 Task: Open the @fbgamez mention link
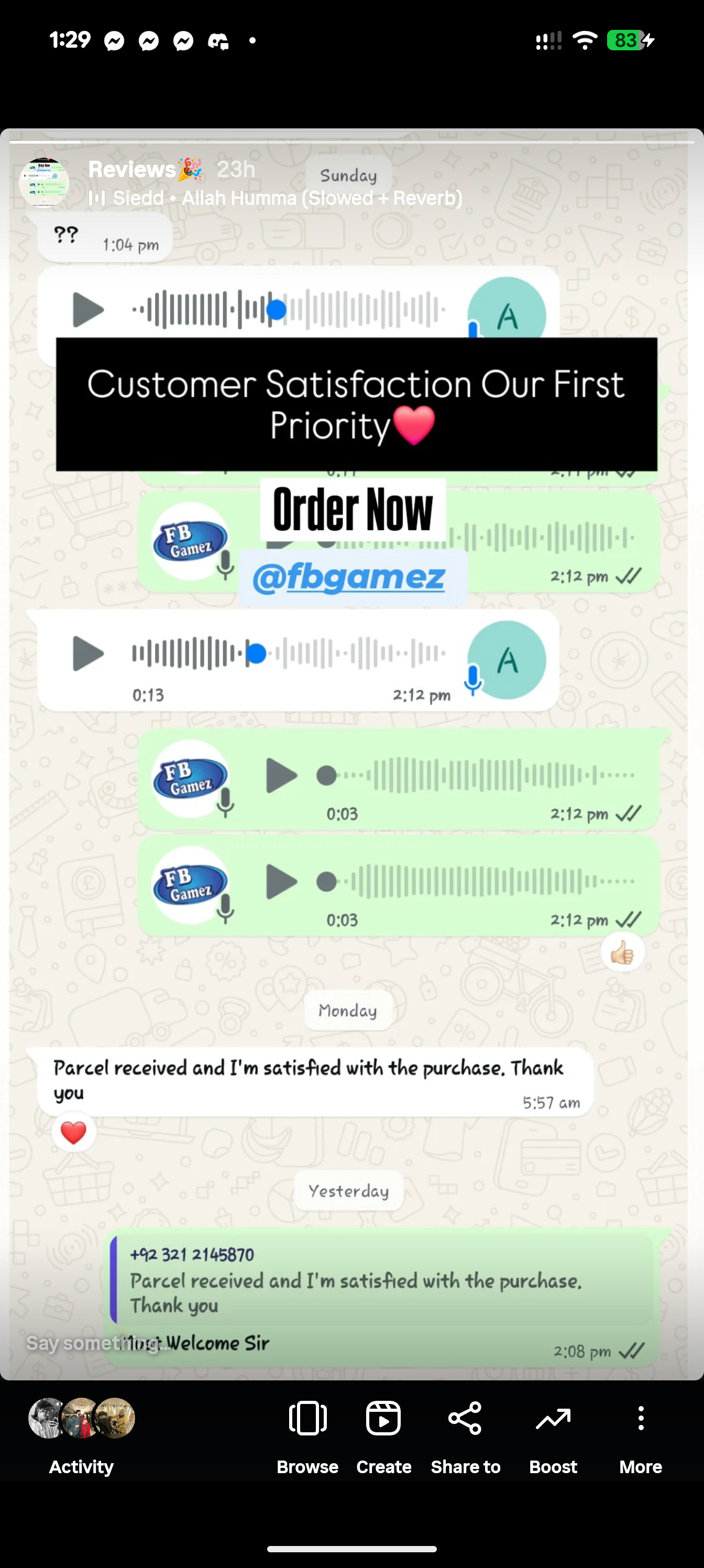(x=349, y=577)
